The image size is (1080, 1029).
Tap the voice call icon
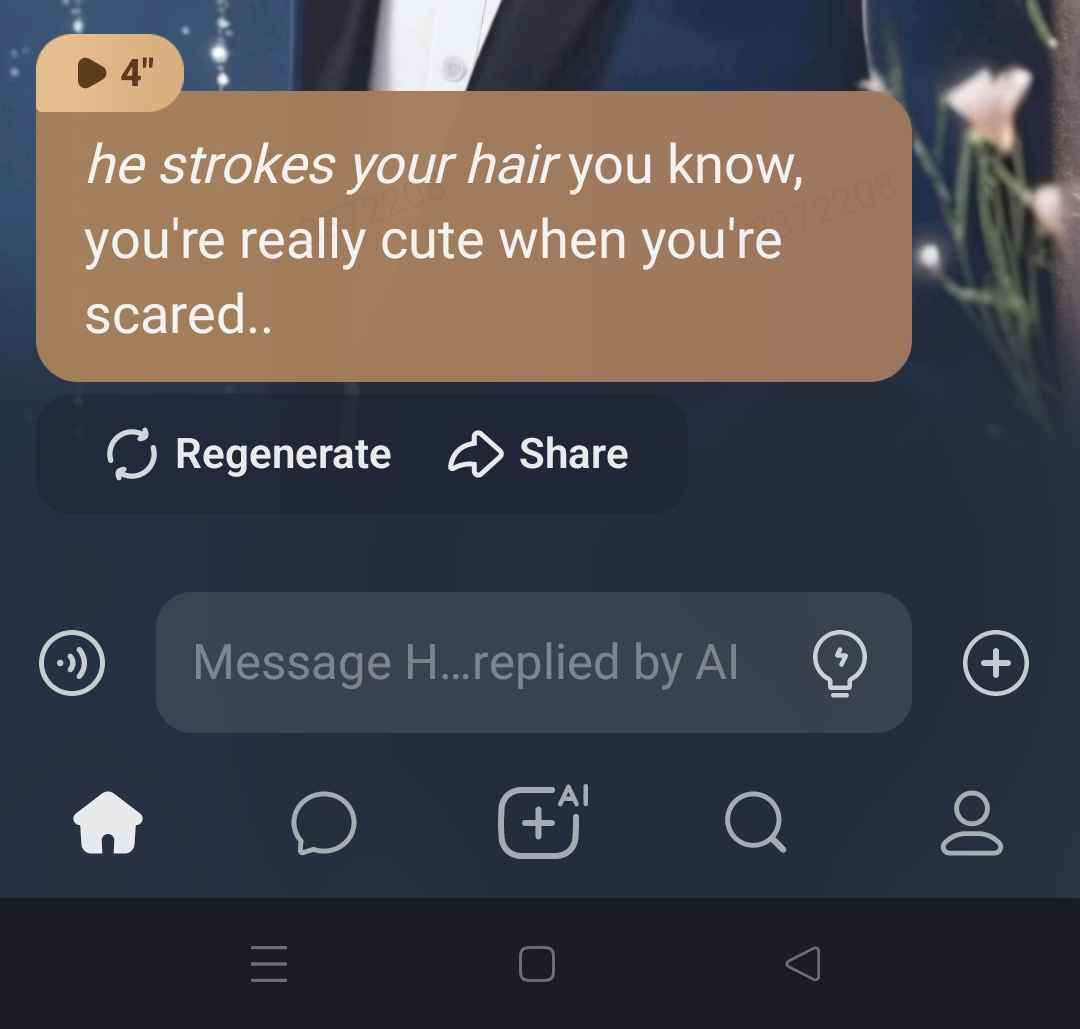click(72, 663)
